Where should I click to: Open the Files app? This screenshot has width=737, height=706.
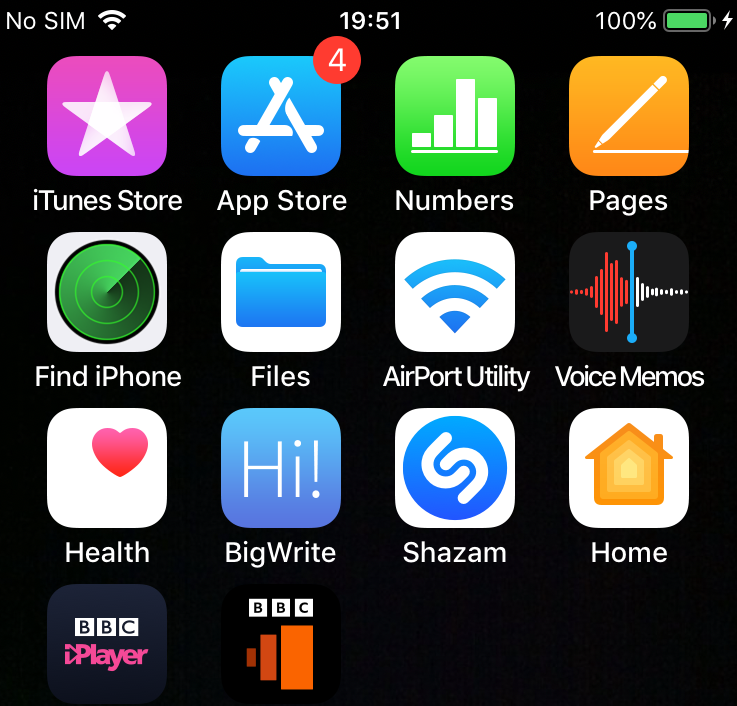pos(281,292)
